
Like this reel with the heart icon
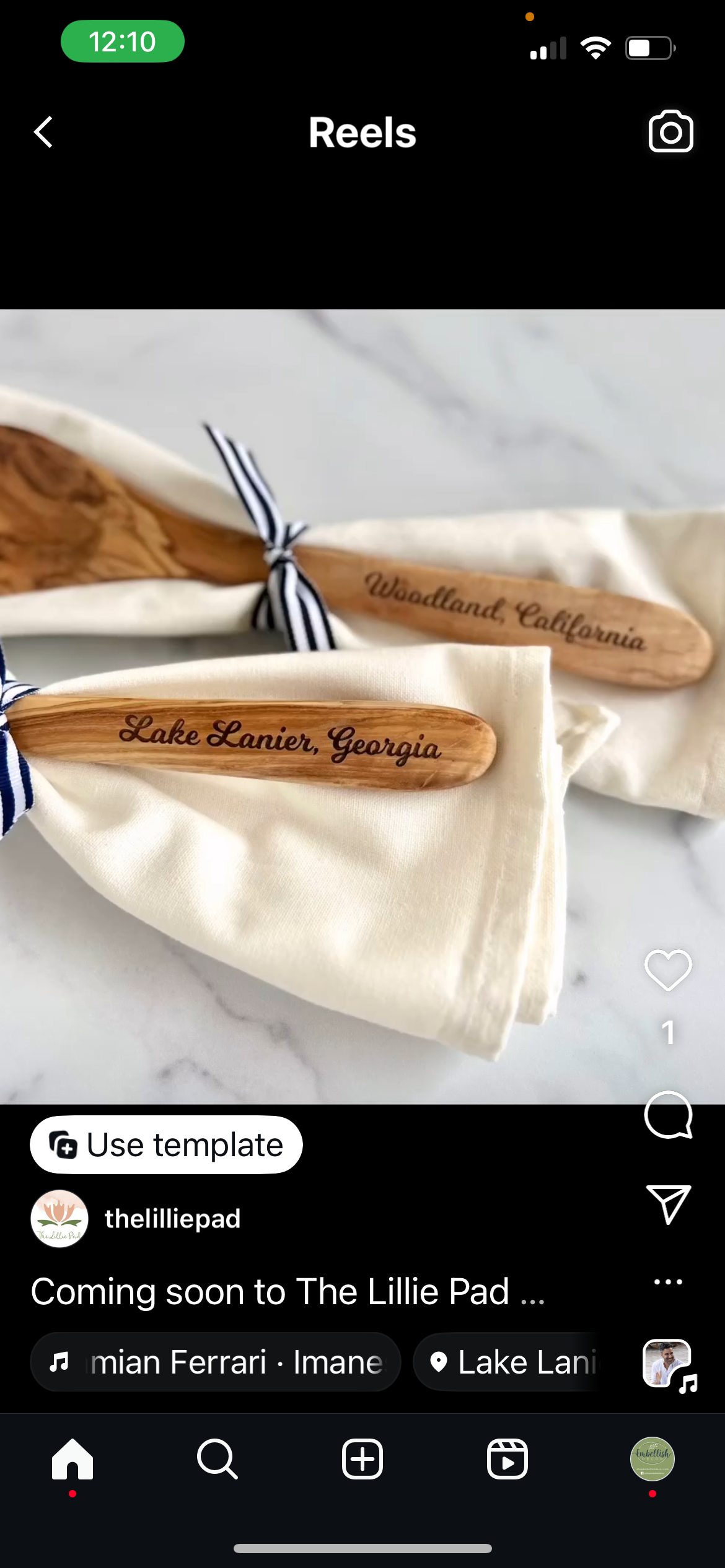tap(668, 970)
